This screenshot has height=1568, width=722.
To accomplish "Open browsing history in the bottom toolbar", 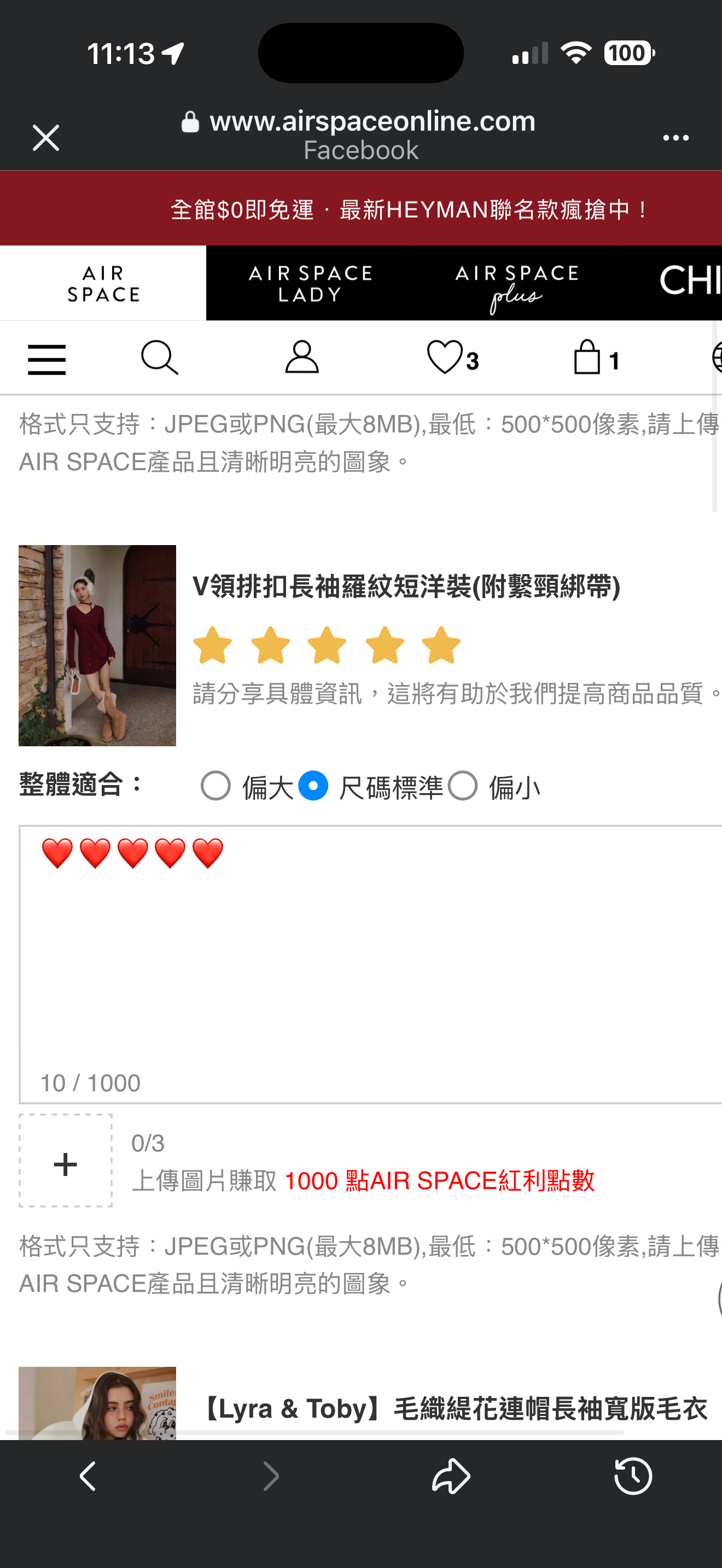I will (633, 1476).
